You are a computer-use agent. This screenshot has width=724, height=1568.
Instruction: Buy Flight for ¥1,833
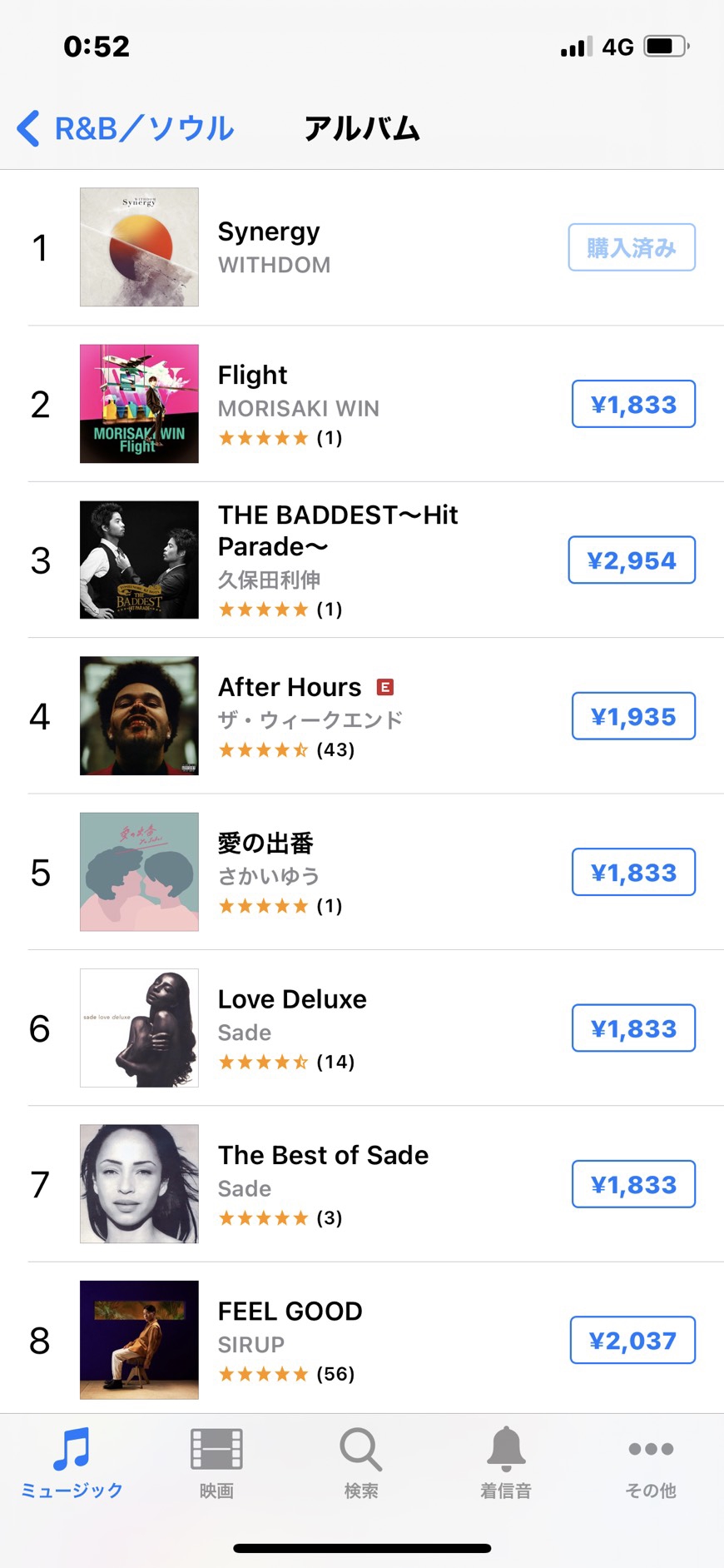click(633, 405)
